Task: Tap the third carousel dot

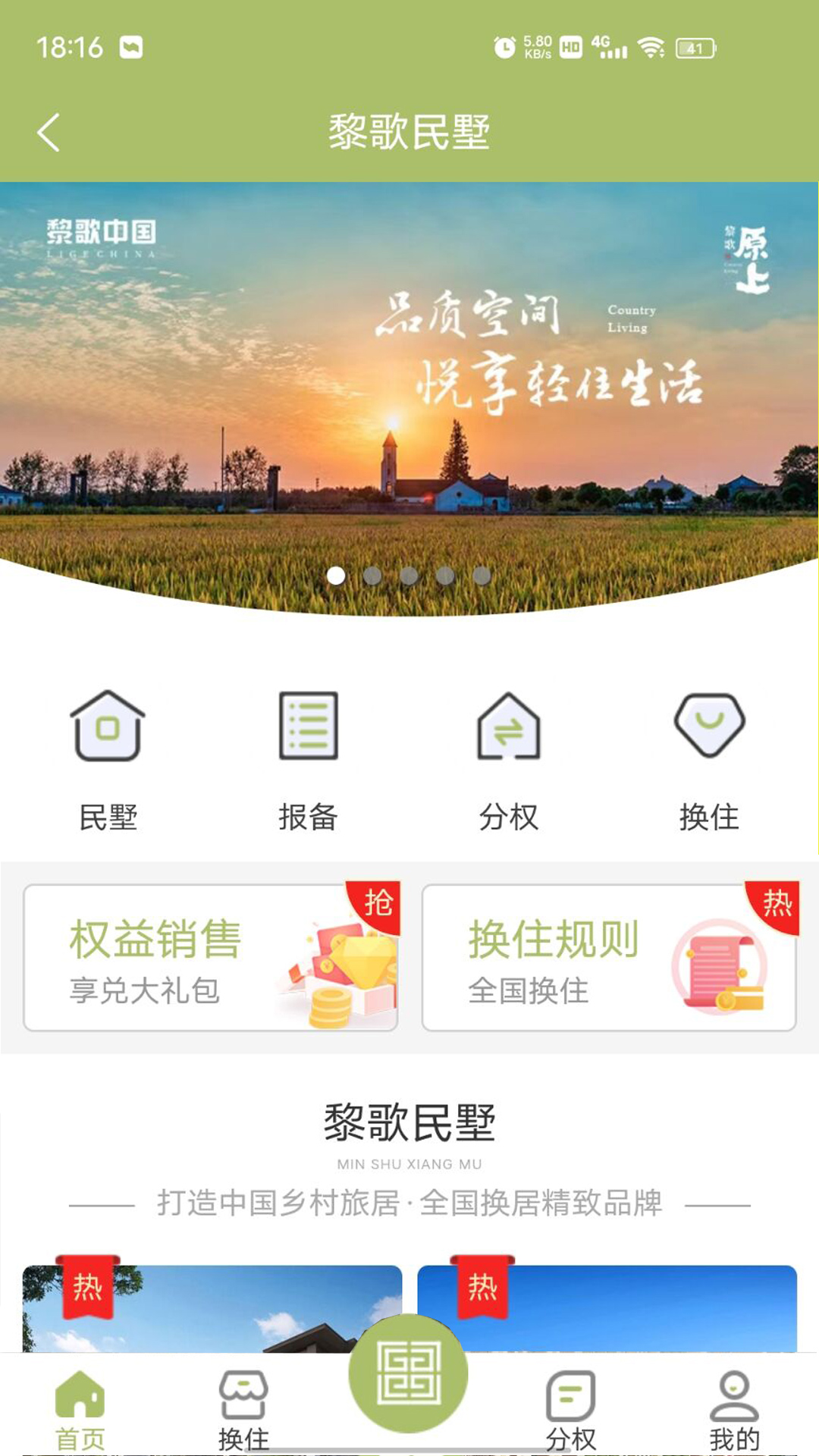Action: tap(409, 576)
